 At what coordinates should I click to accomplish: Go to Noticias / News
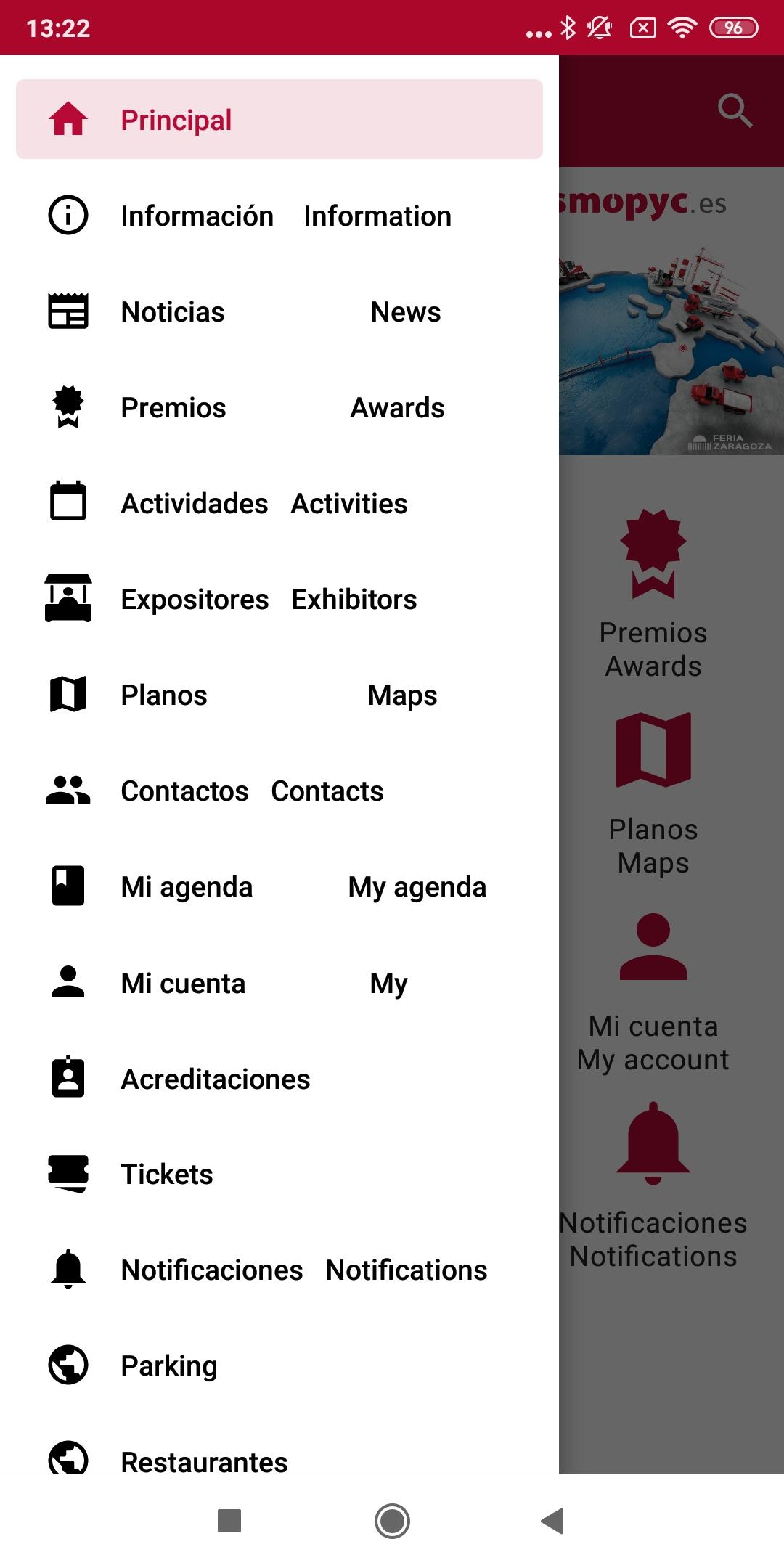coord(279,311)
